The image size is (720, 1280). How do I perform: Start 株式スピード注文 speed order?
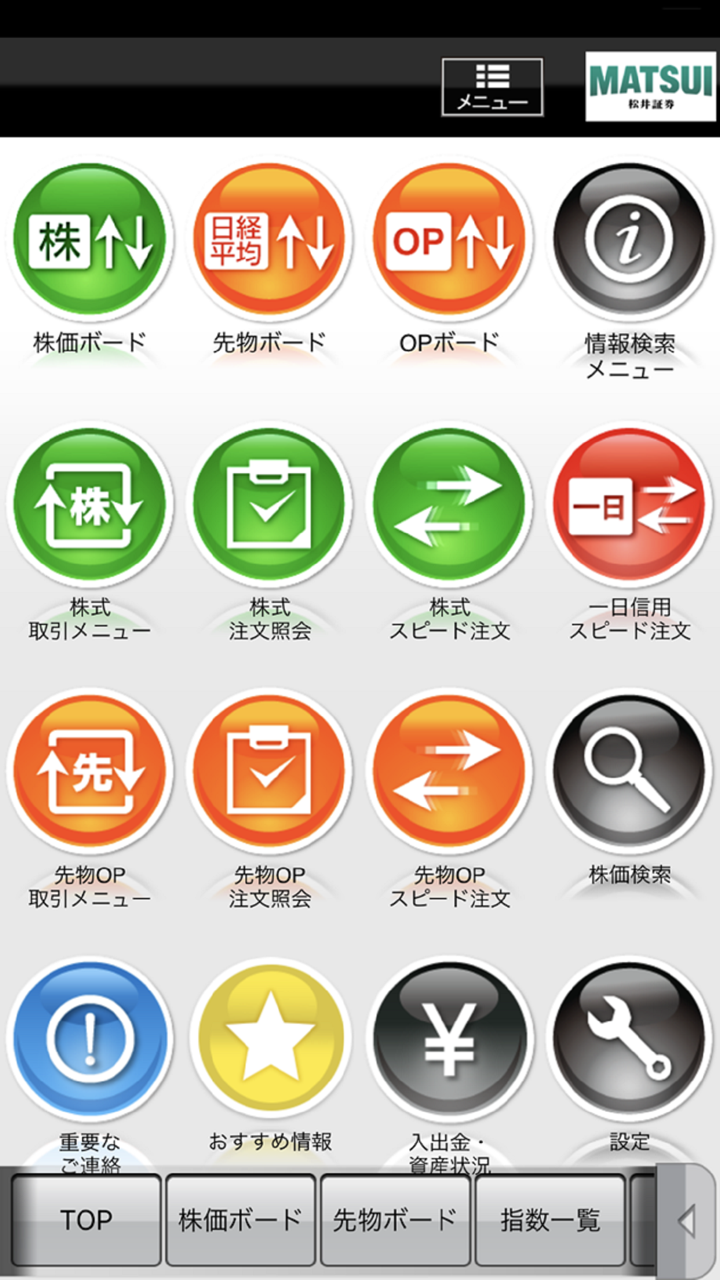point(450,505)
